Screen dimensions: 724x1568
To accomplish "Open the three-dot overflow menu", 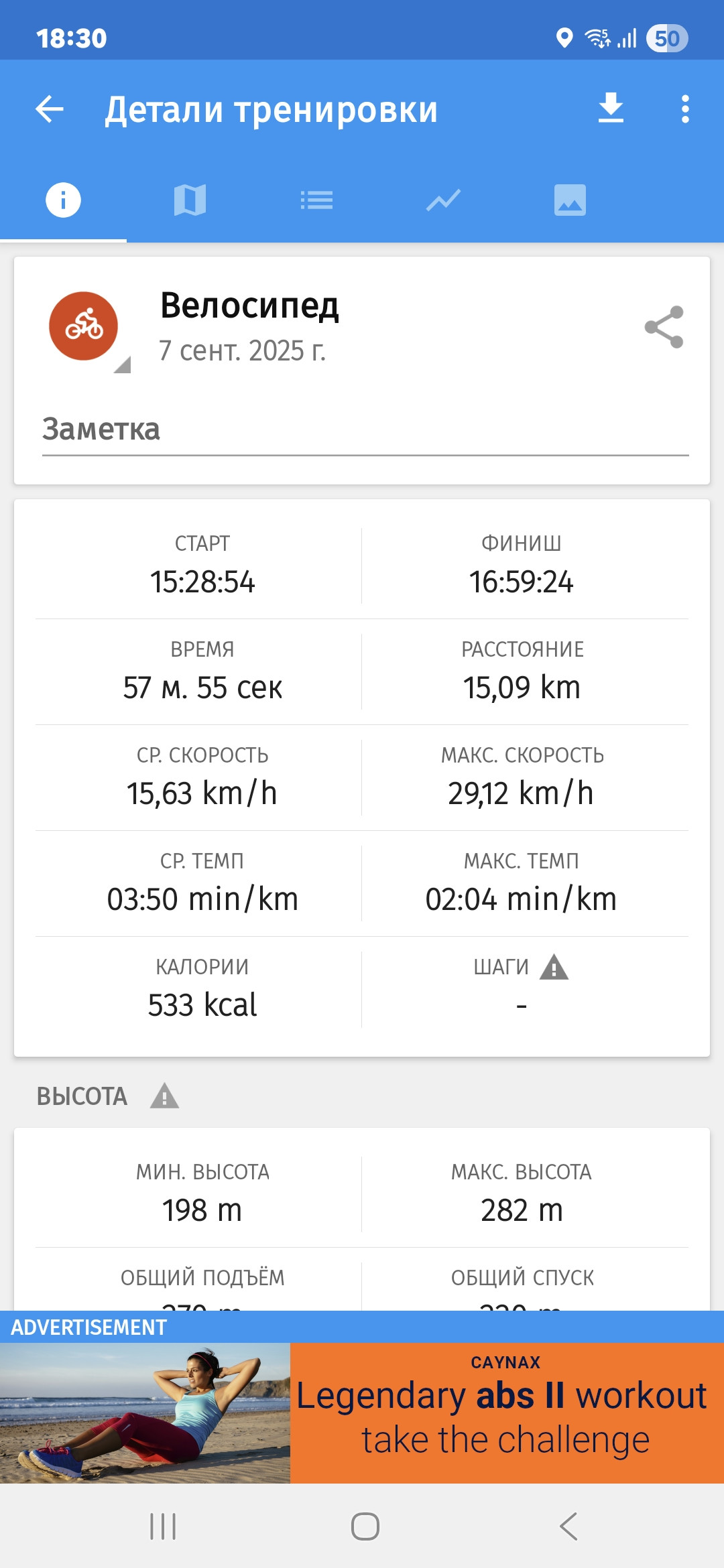I will click(x=684, y=109).
